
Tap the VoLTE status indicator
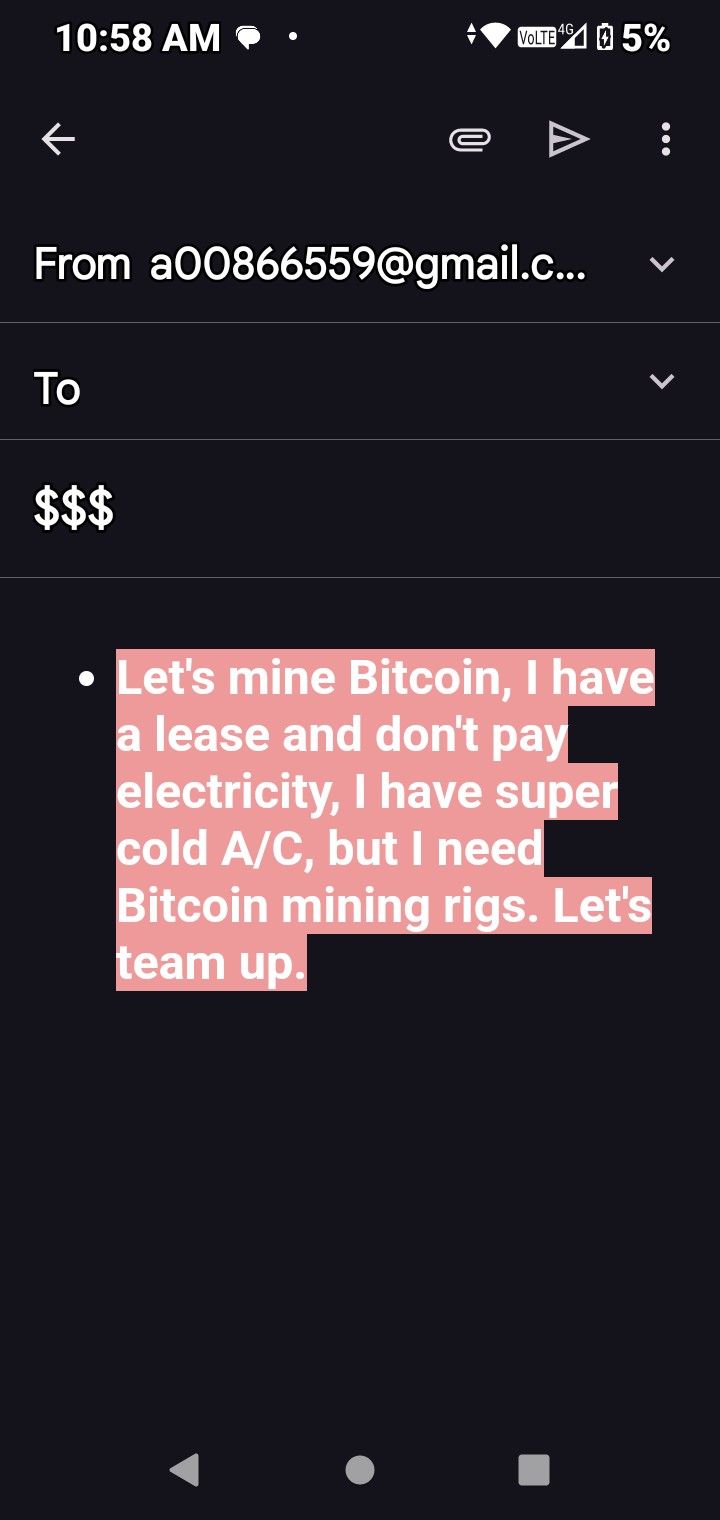click(538, 37)
